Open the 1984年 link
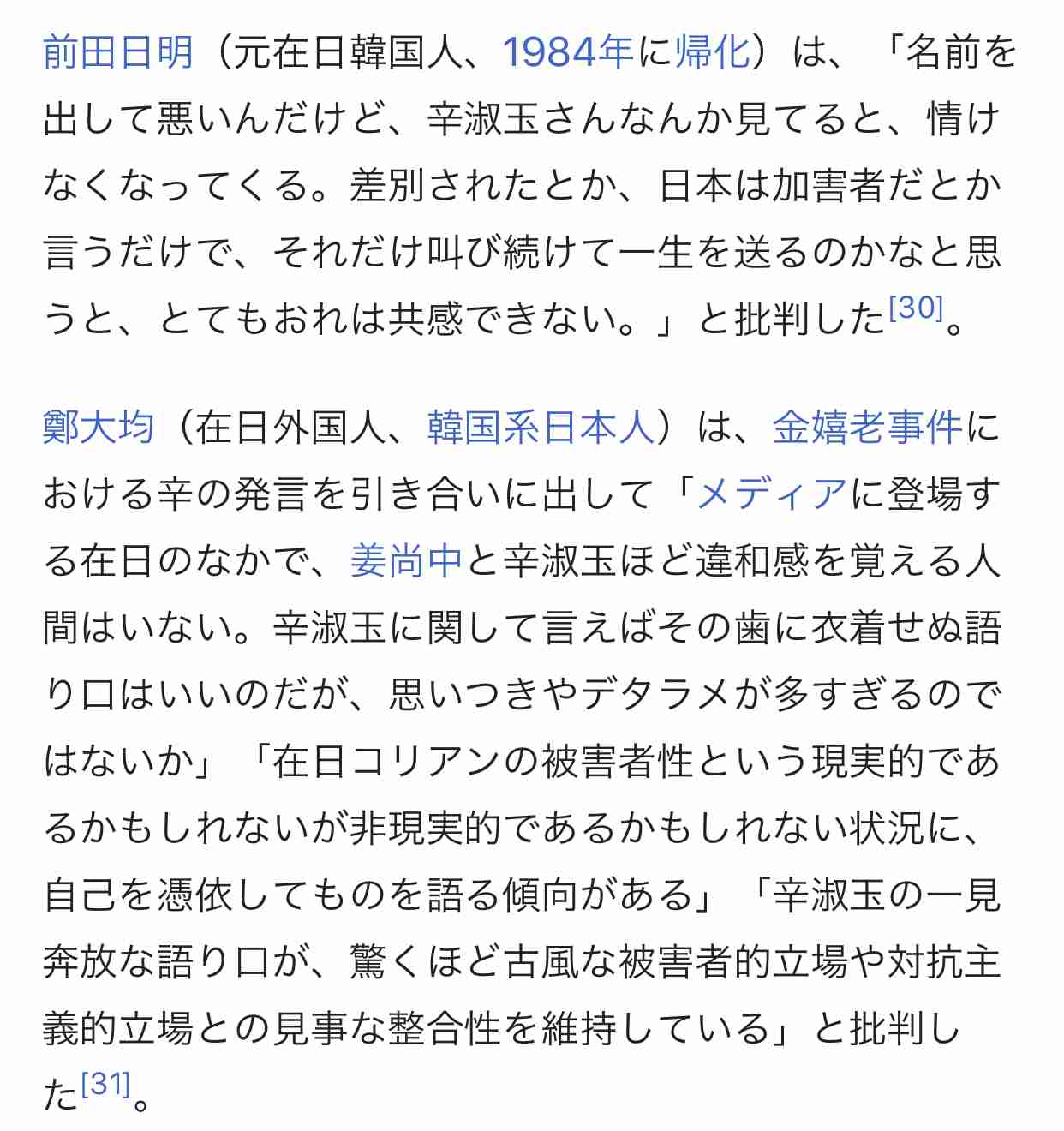Screen dimensions: 1064x1131 567,53
